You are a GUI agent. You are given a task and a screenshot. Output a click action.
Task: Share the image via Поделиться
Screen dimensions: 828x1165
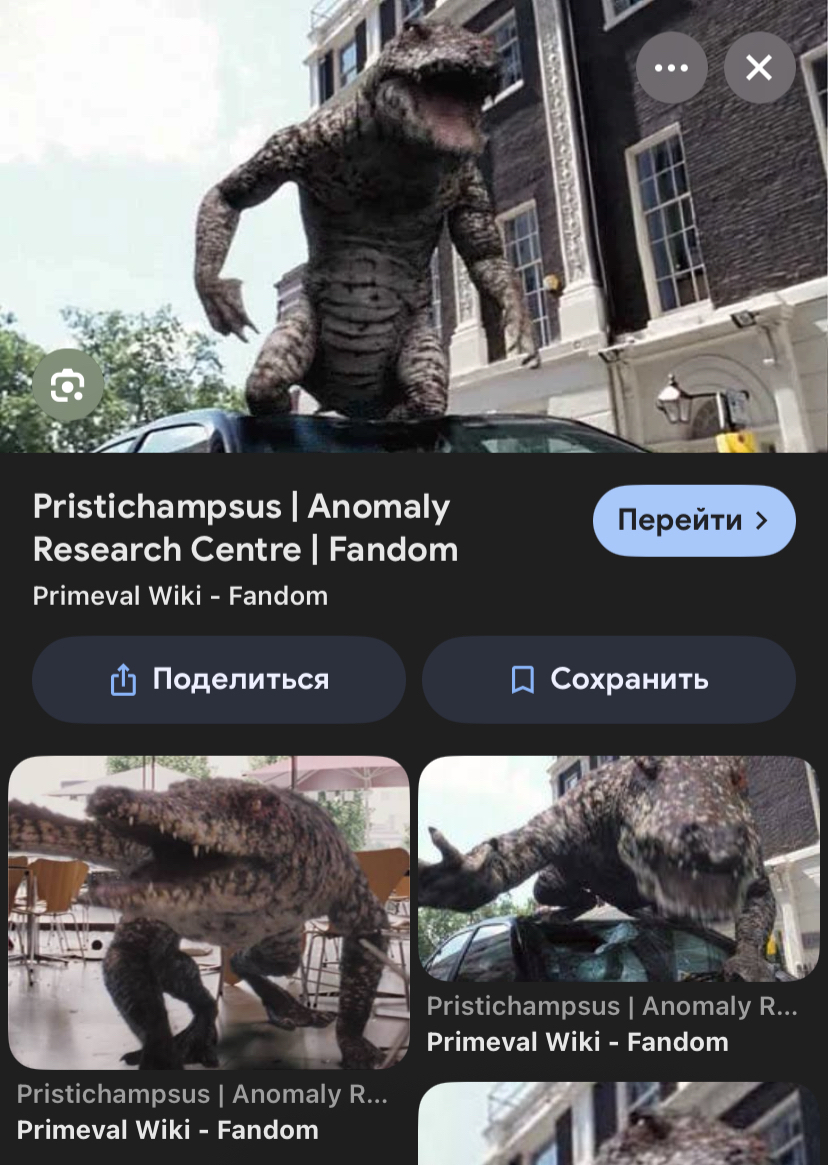coord(219,680)
